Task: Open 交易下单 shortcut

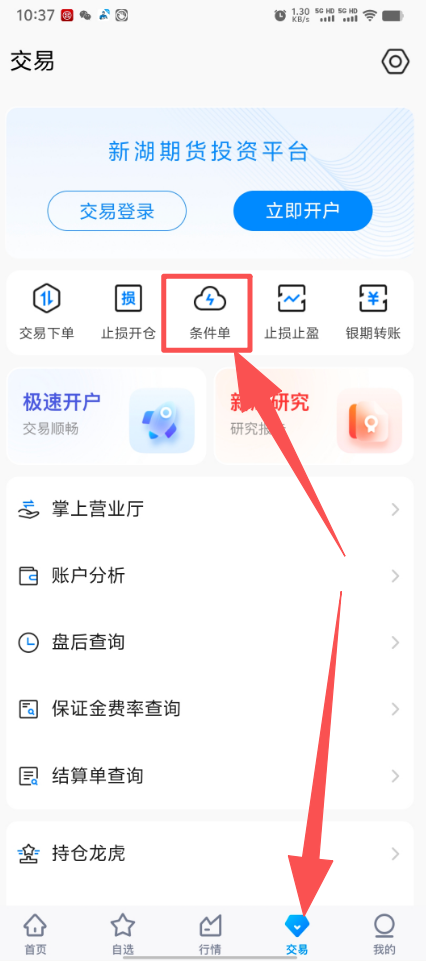Action: coord(47,312)
